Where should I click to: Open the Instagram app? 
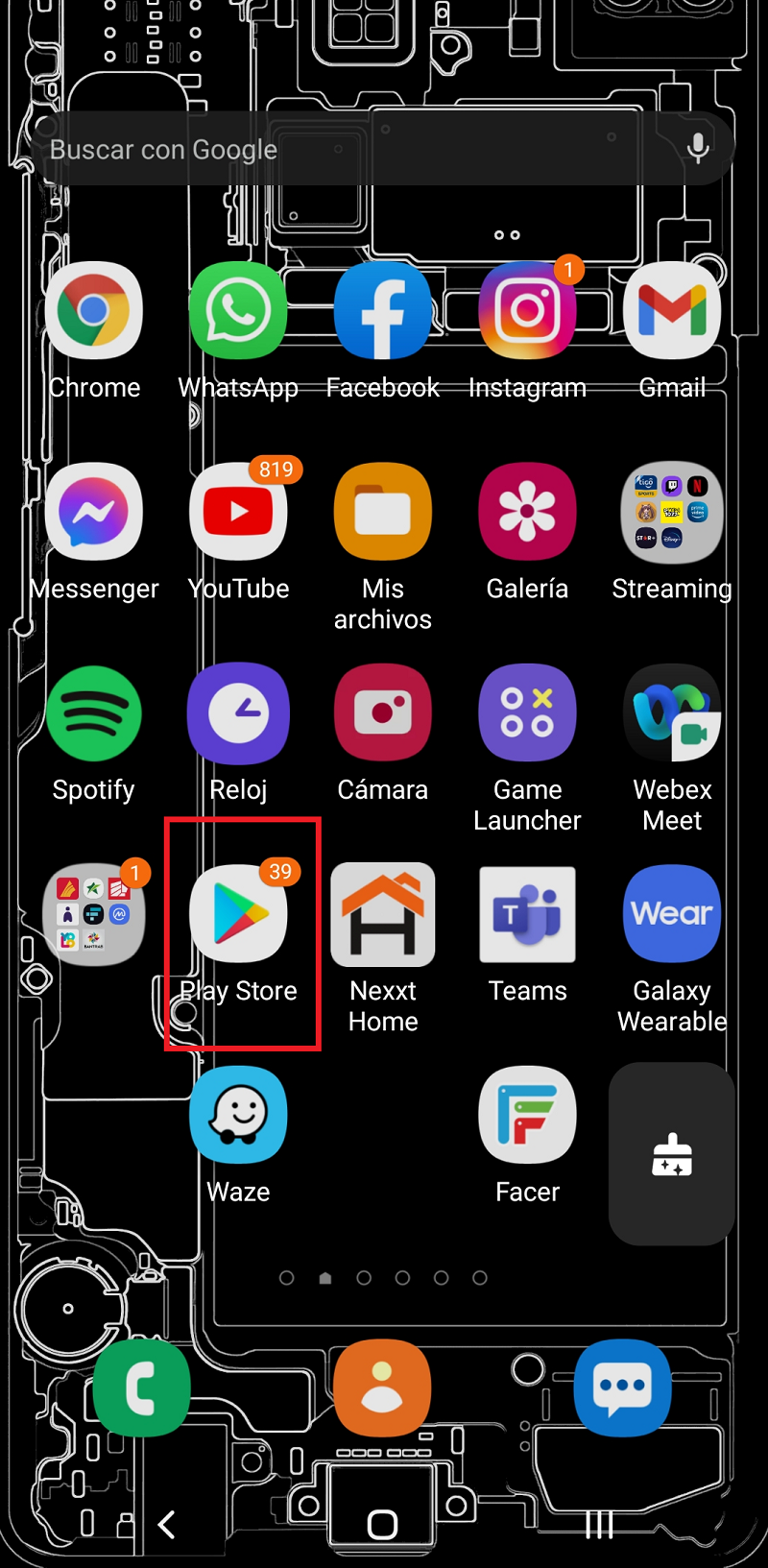tap(527, 311)
